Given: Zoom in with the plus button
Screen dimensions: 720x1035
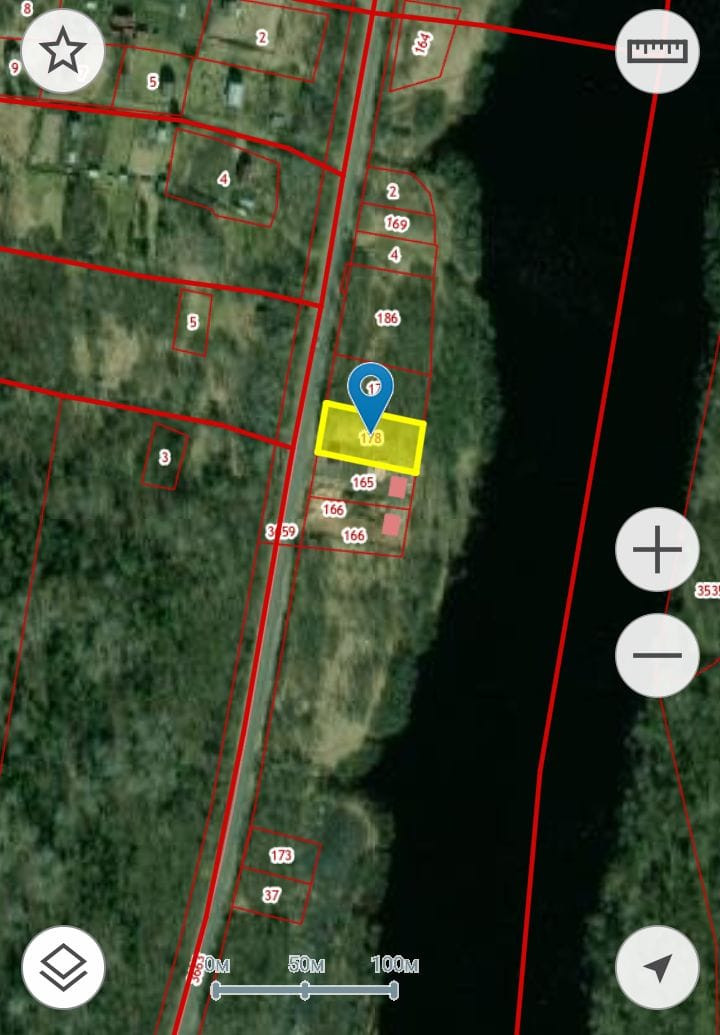Looking at the screenshot, I should click(657, 549).
